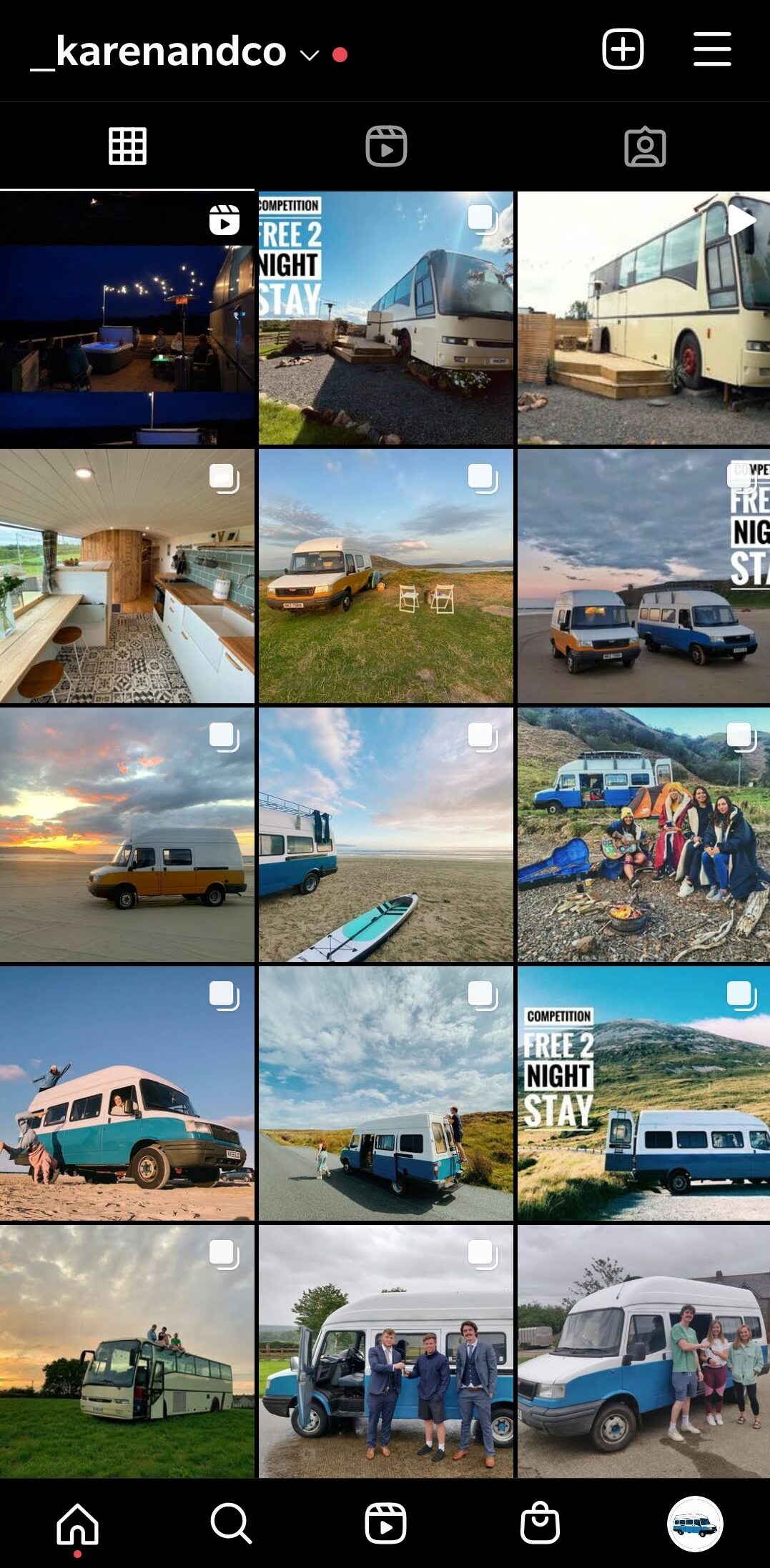Open the three men in suits post
This screenshot has height=1568, width=770.
coord(386,1351)
